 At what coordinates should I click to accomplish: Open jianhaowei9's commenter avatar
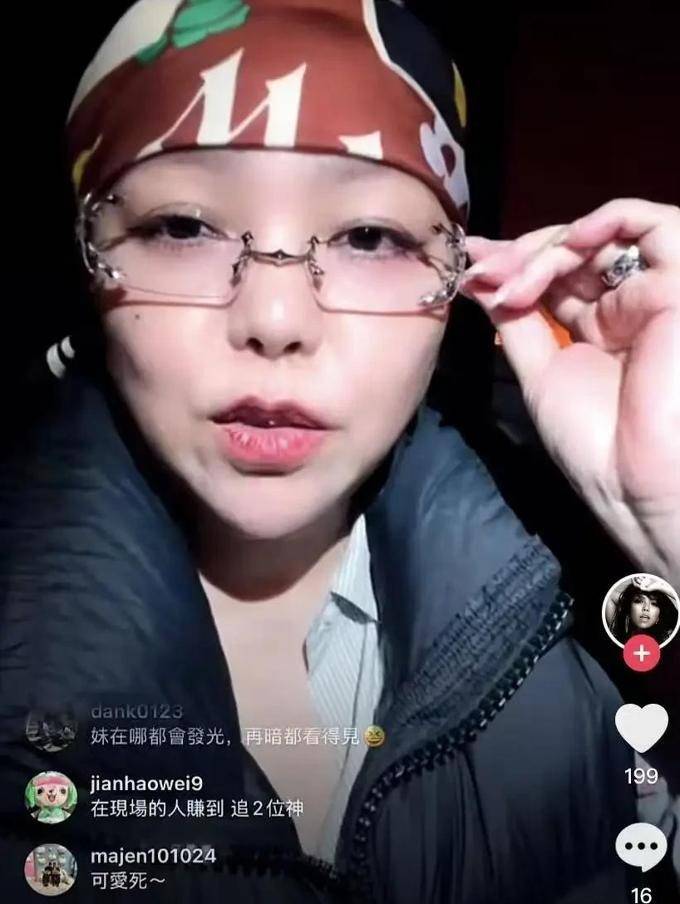coord(50,796)
